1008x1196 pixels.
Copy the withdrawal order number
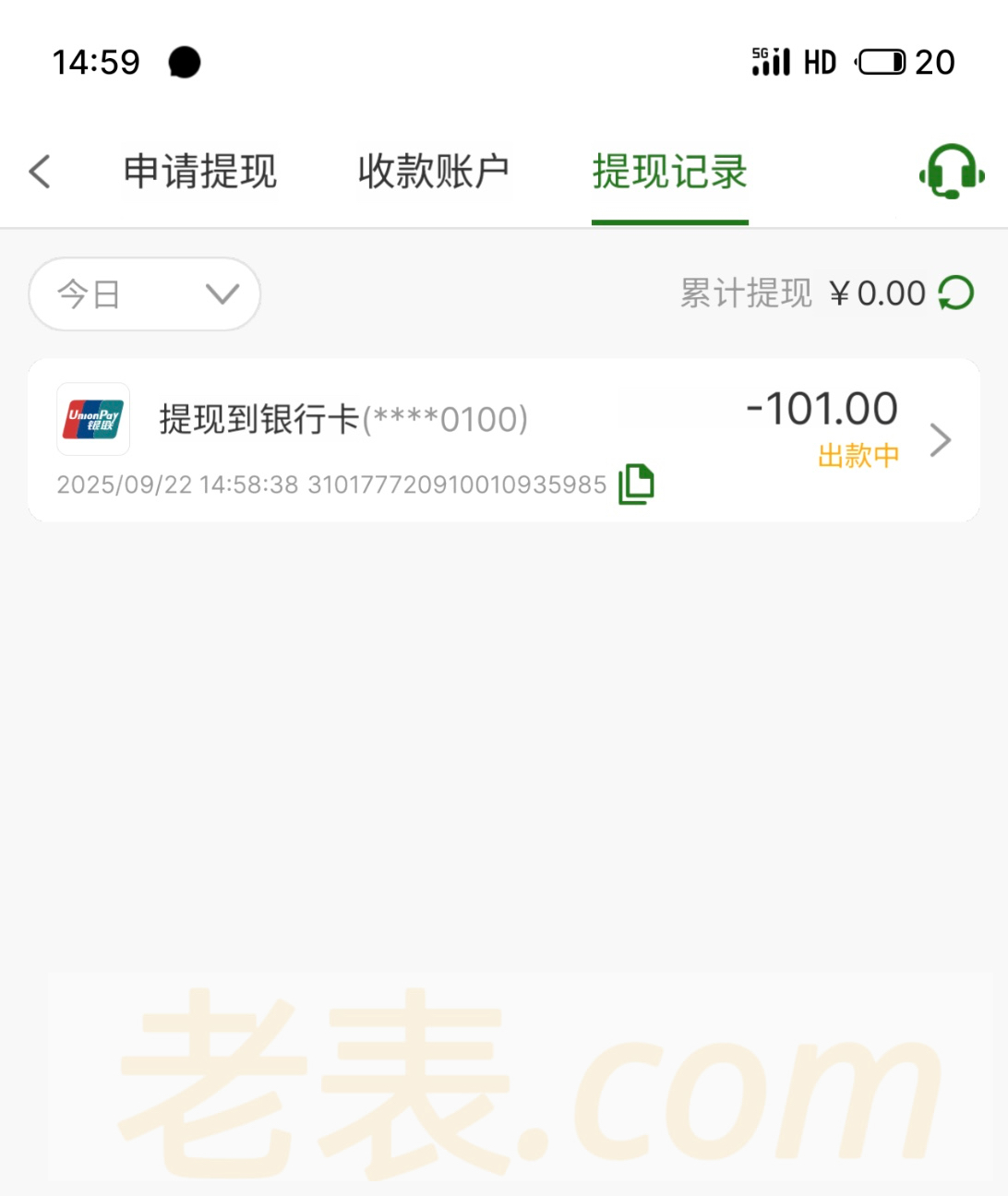[636, 484]
